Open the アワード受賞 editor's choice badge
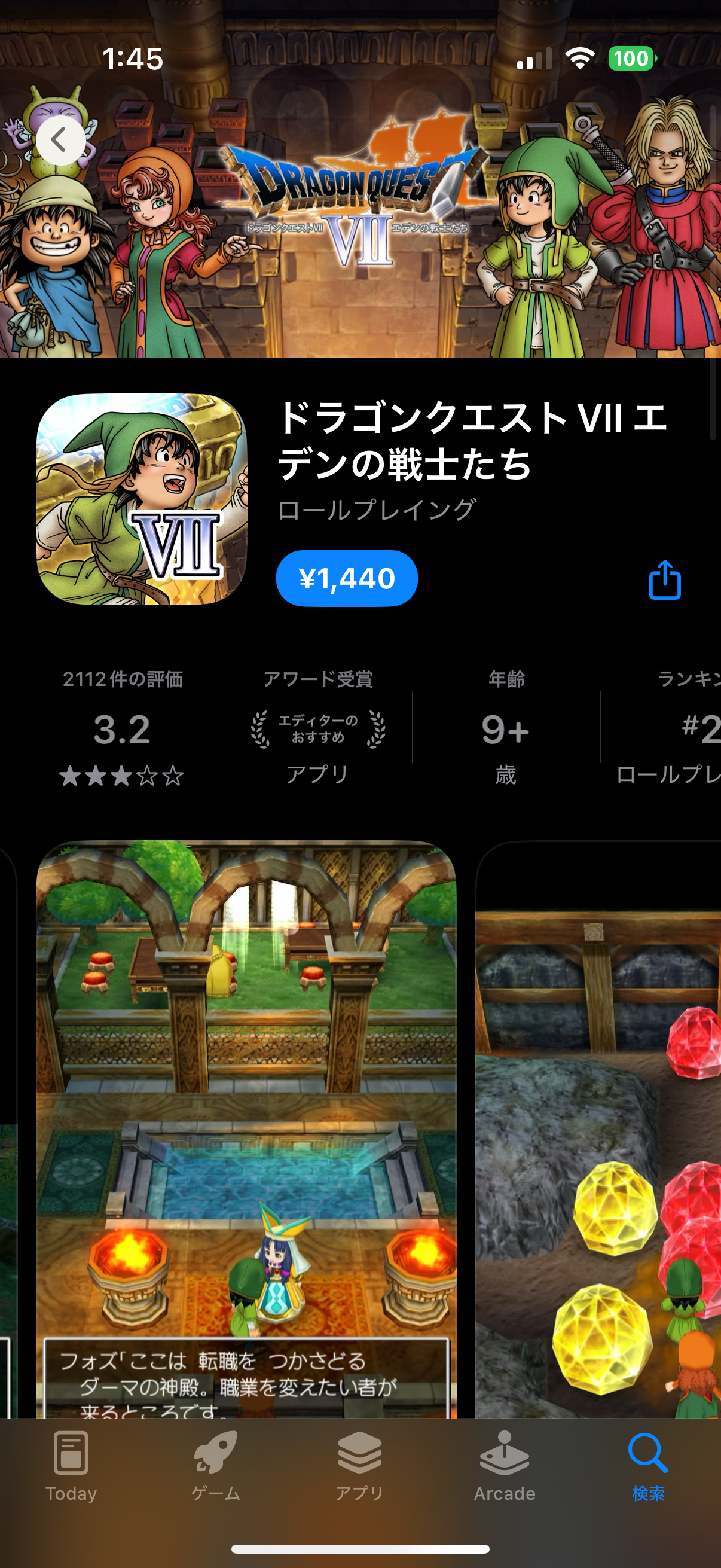Image resolution: width=721 pixels, height=1568 pixels. click(x=317, y=727)
